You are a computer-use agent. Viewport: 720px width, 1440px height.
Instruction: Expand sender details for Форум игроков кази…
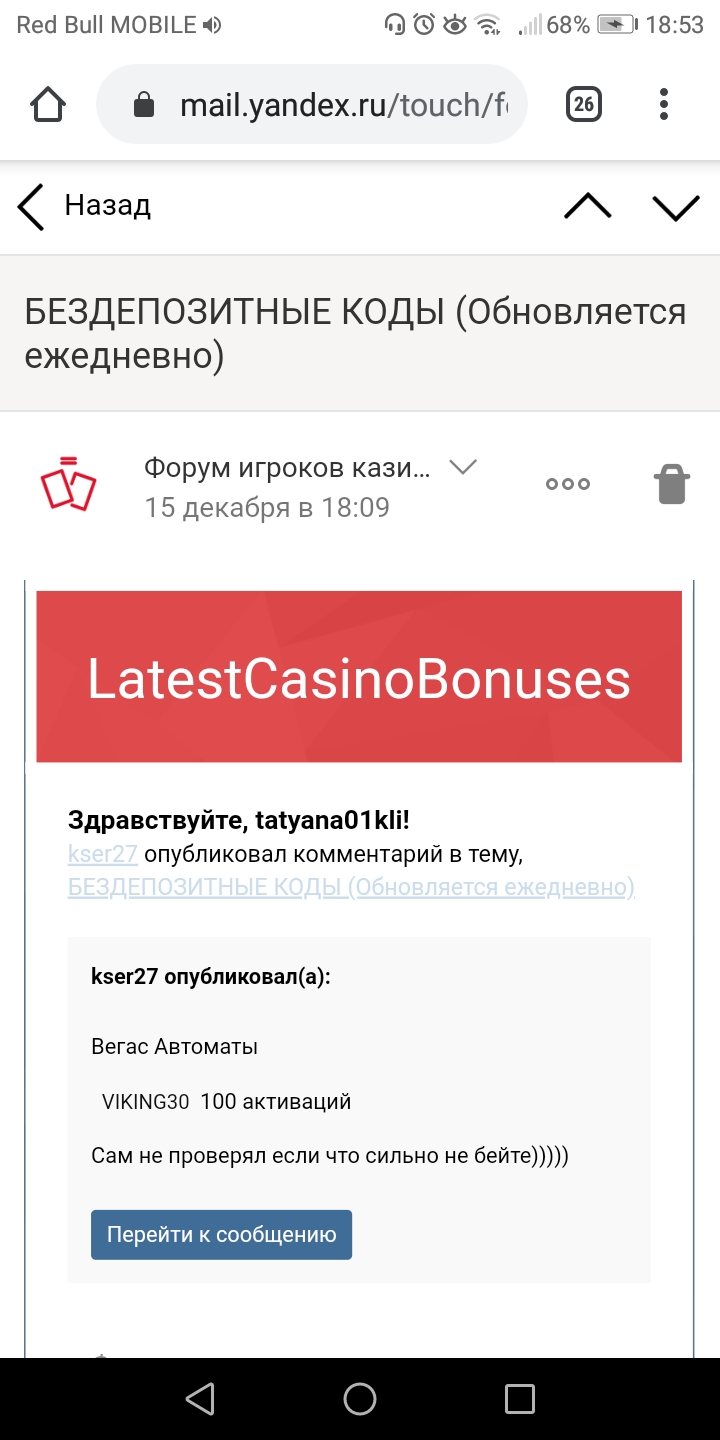[x=462, y=466]
